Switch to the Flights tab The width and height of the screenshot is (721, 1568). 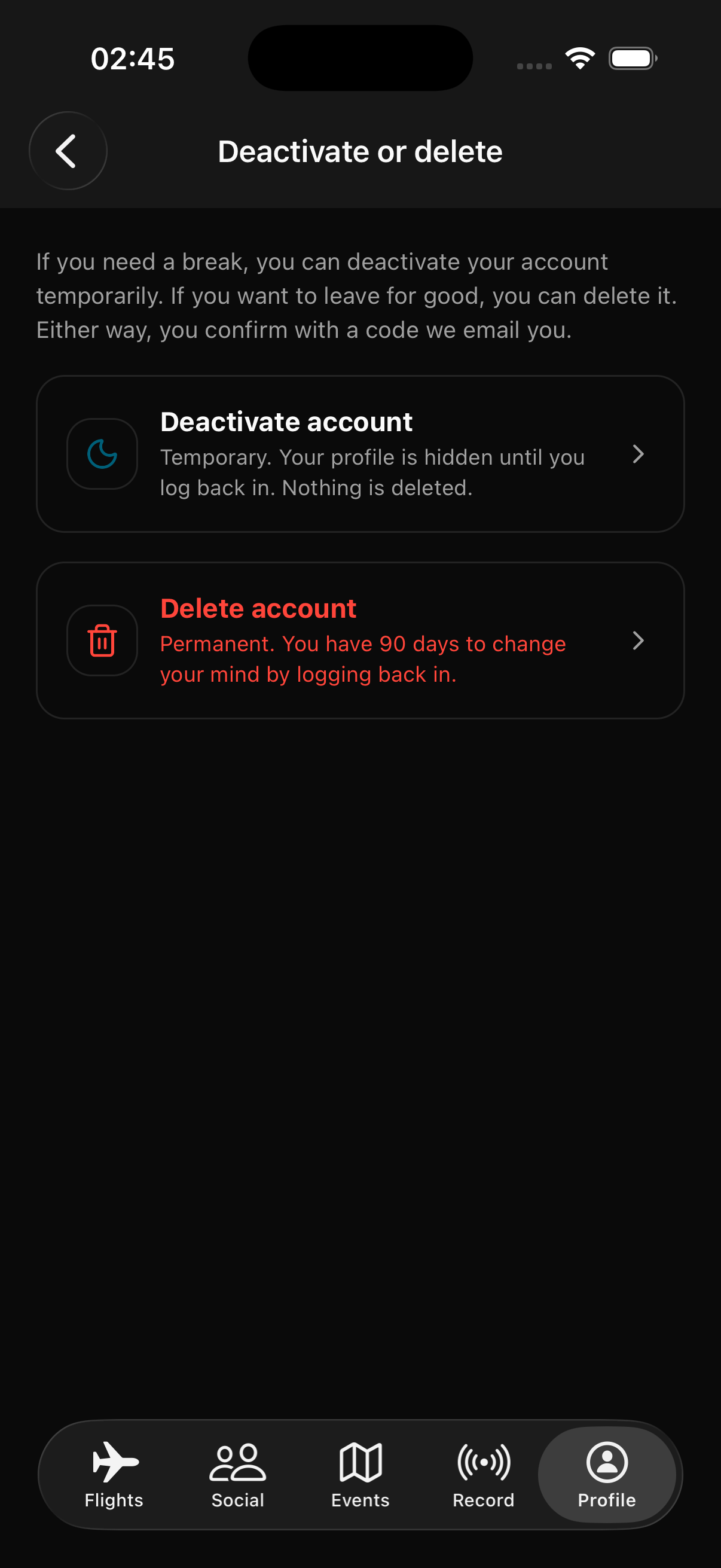114,1475
